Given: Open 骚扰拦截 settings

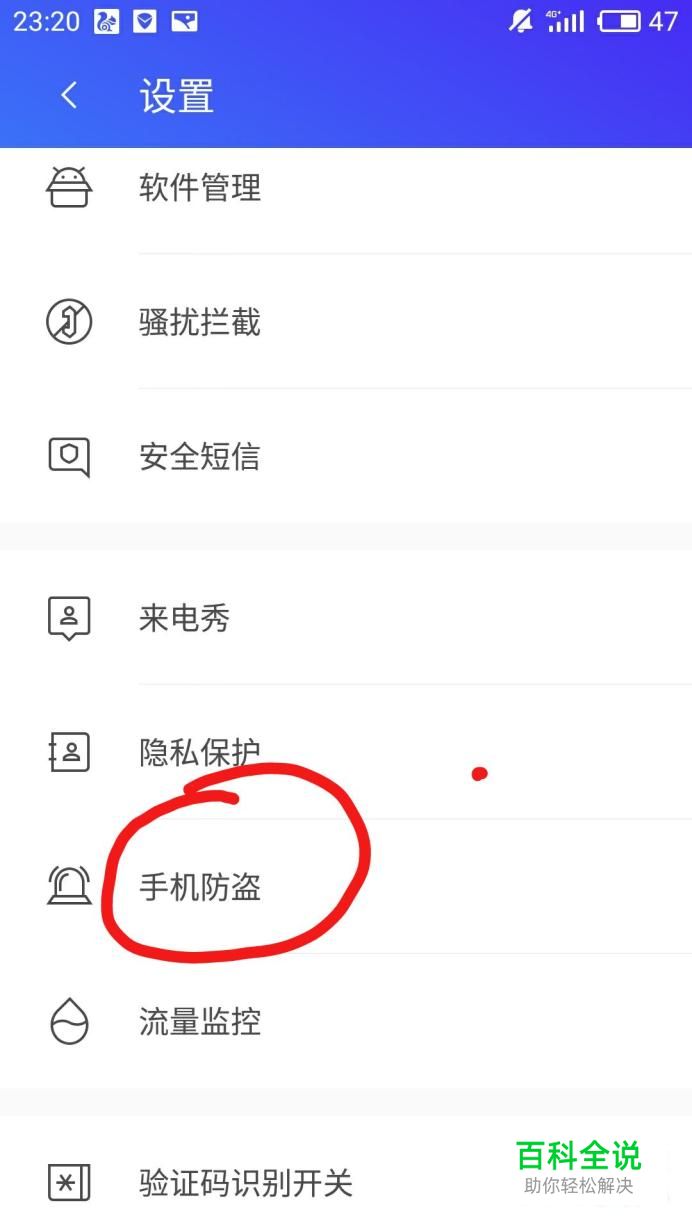Looking at the screenshot, I should tap(200, 322).
